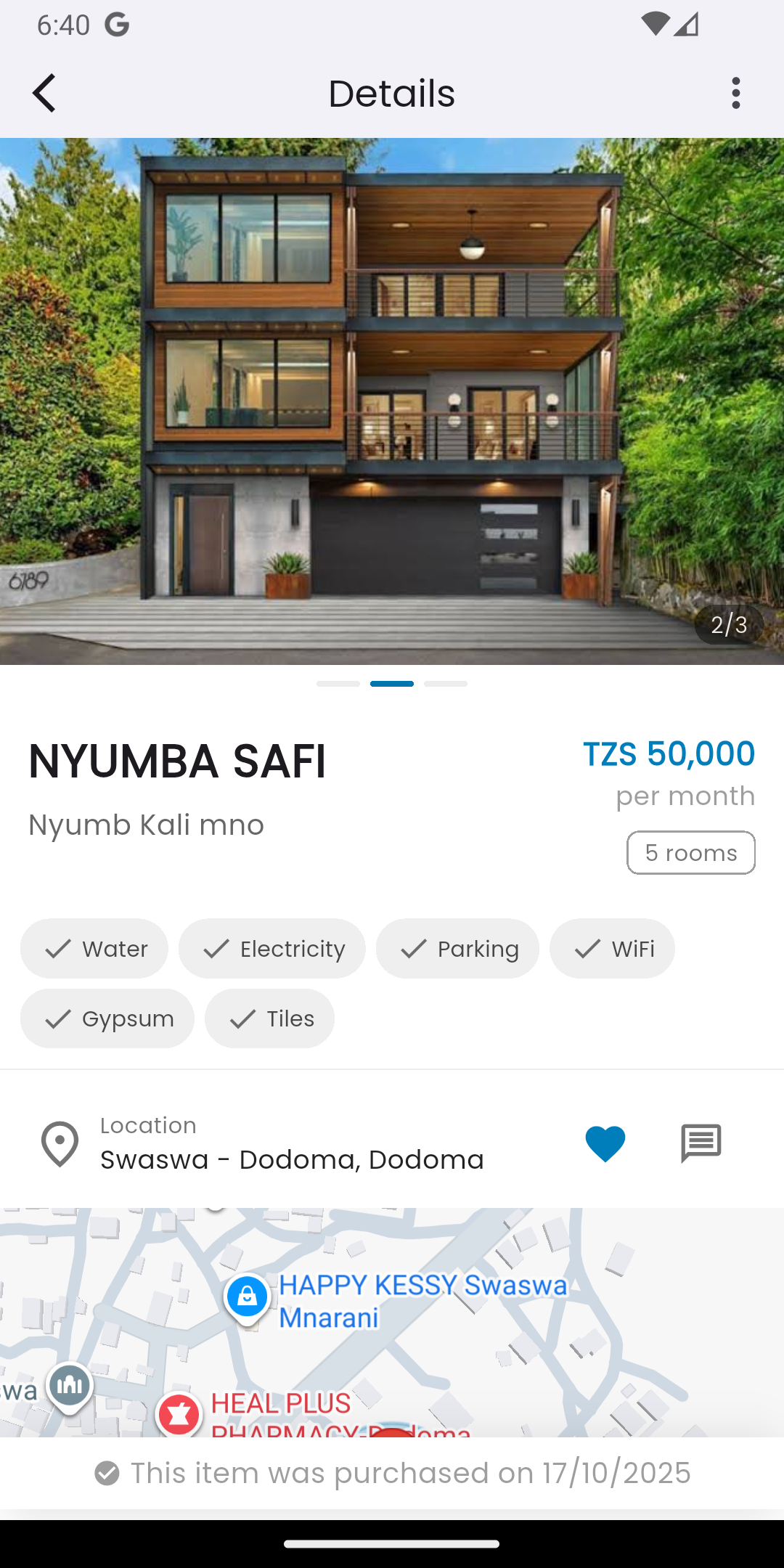Go back from the Details screen

pyautogui.click(x=44, y=94)
